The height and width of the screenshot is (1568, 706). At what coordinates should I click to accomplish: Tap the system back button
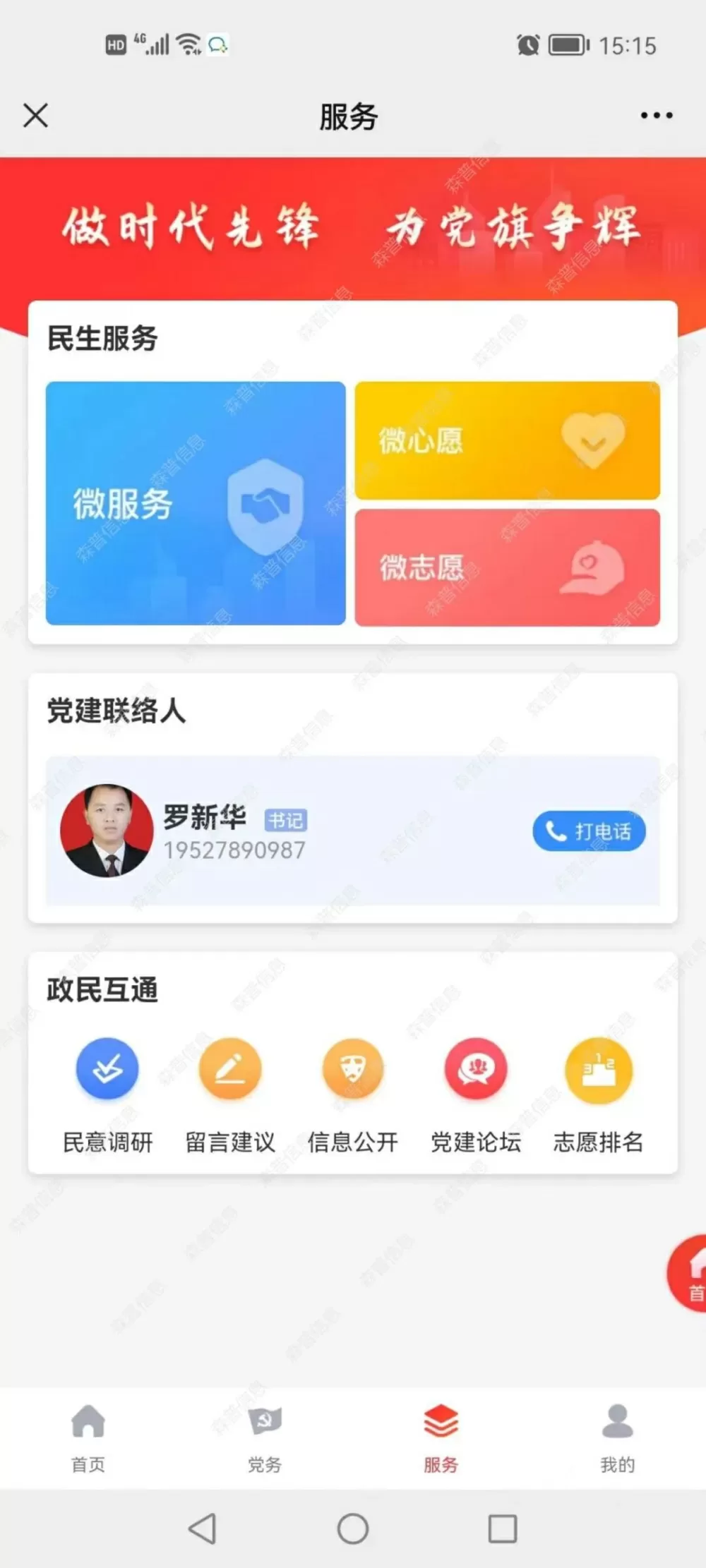(203, 1529)
